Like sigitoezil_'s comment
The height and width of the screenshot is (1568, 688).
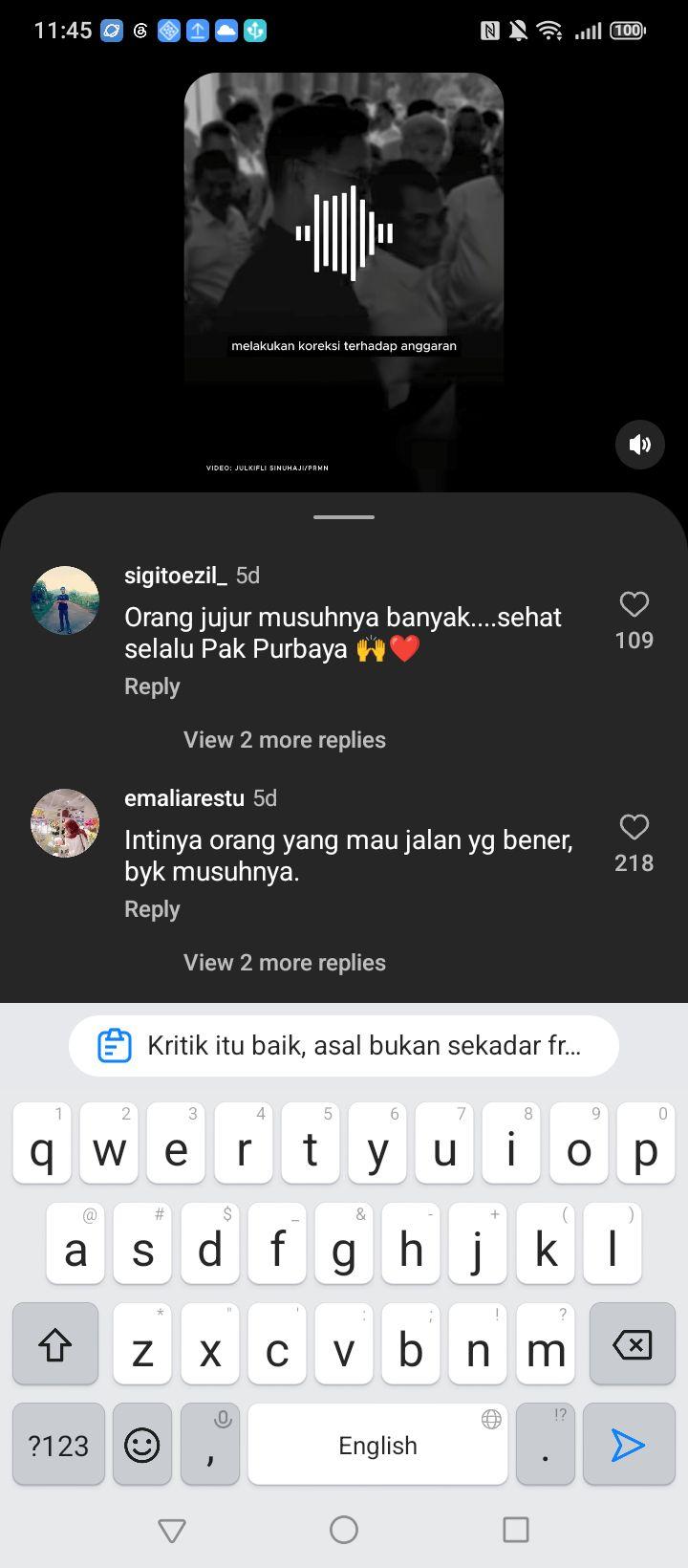(634, 604)
